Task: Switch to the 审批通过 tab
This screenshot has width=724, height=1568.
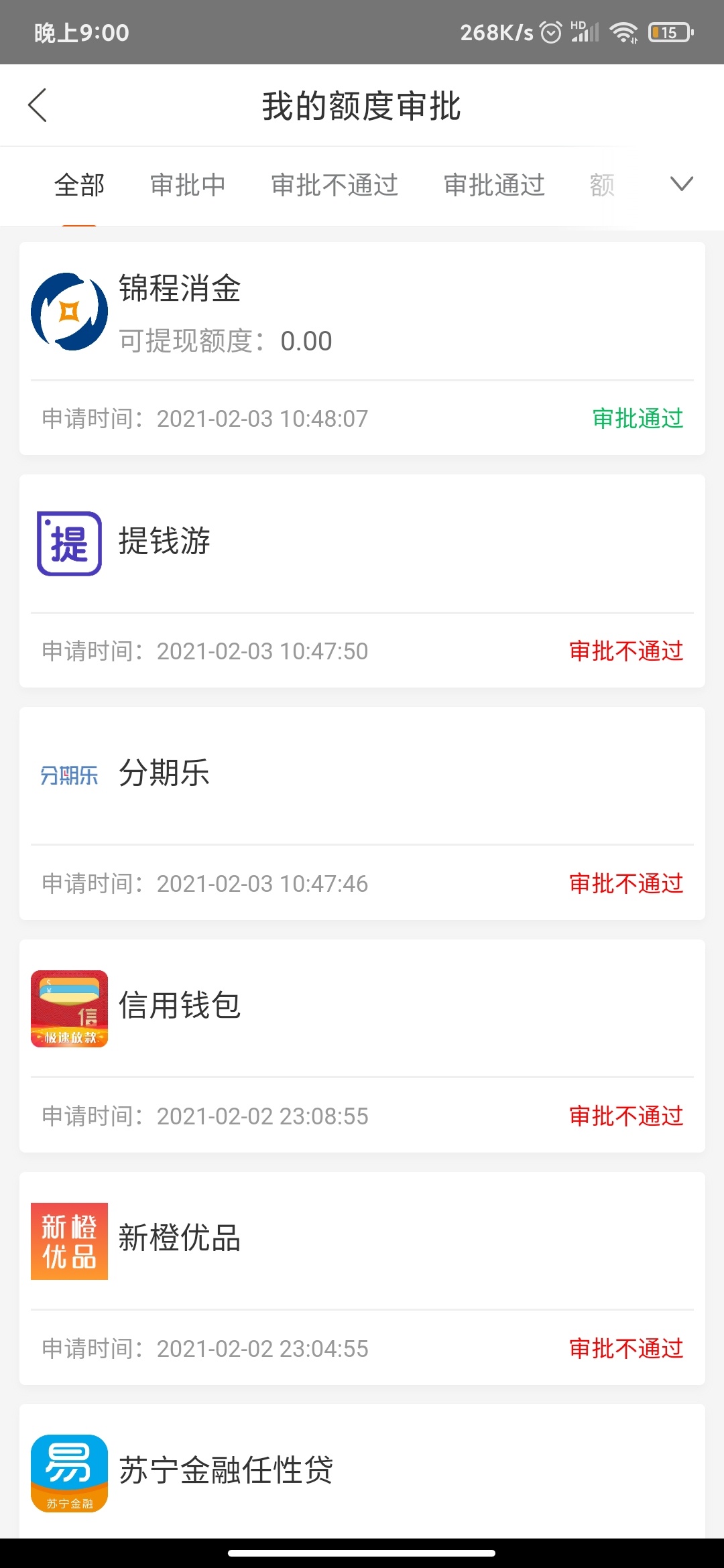Action: 494,185
